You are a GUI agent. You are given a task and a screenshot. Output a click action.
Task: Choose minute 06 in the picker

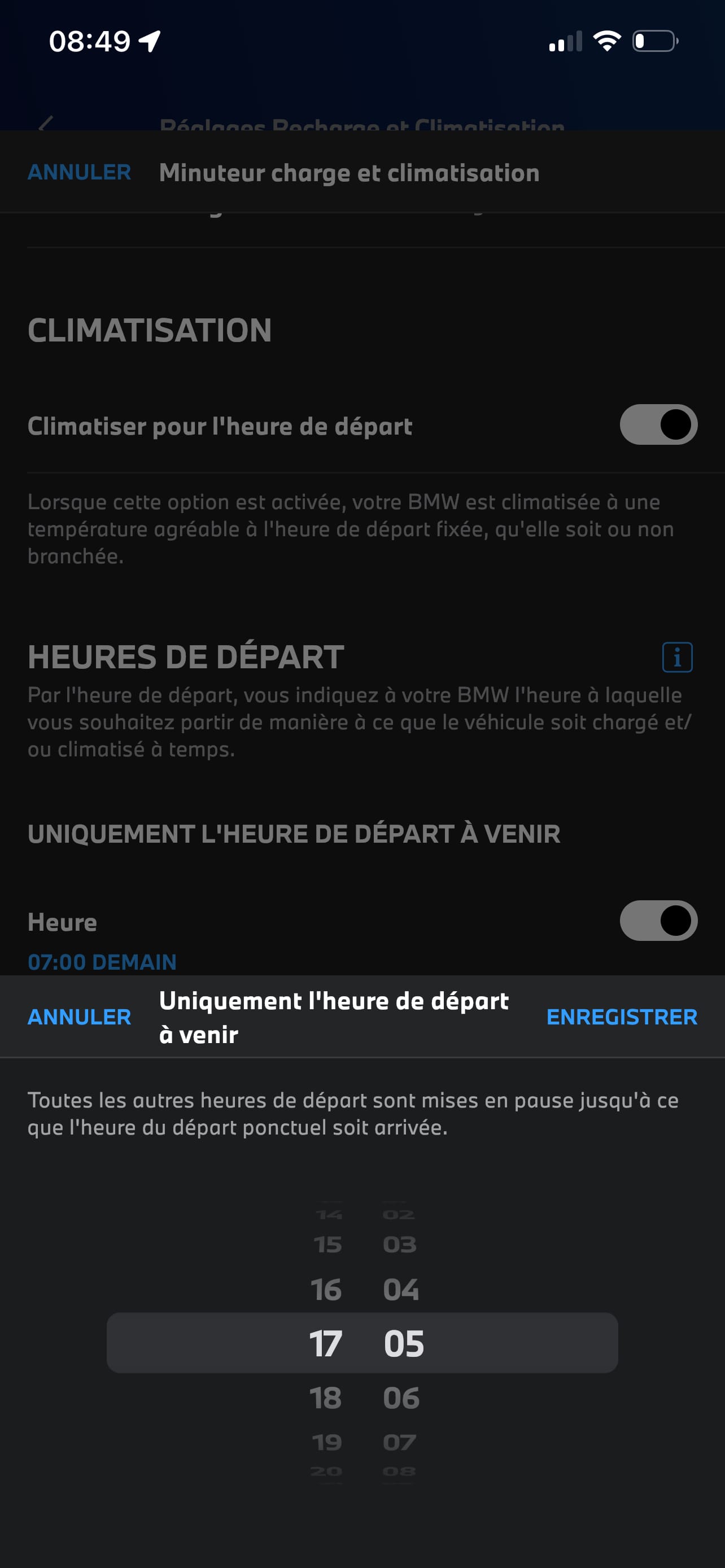[x=401, y=1398]
